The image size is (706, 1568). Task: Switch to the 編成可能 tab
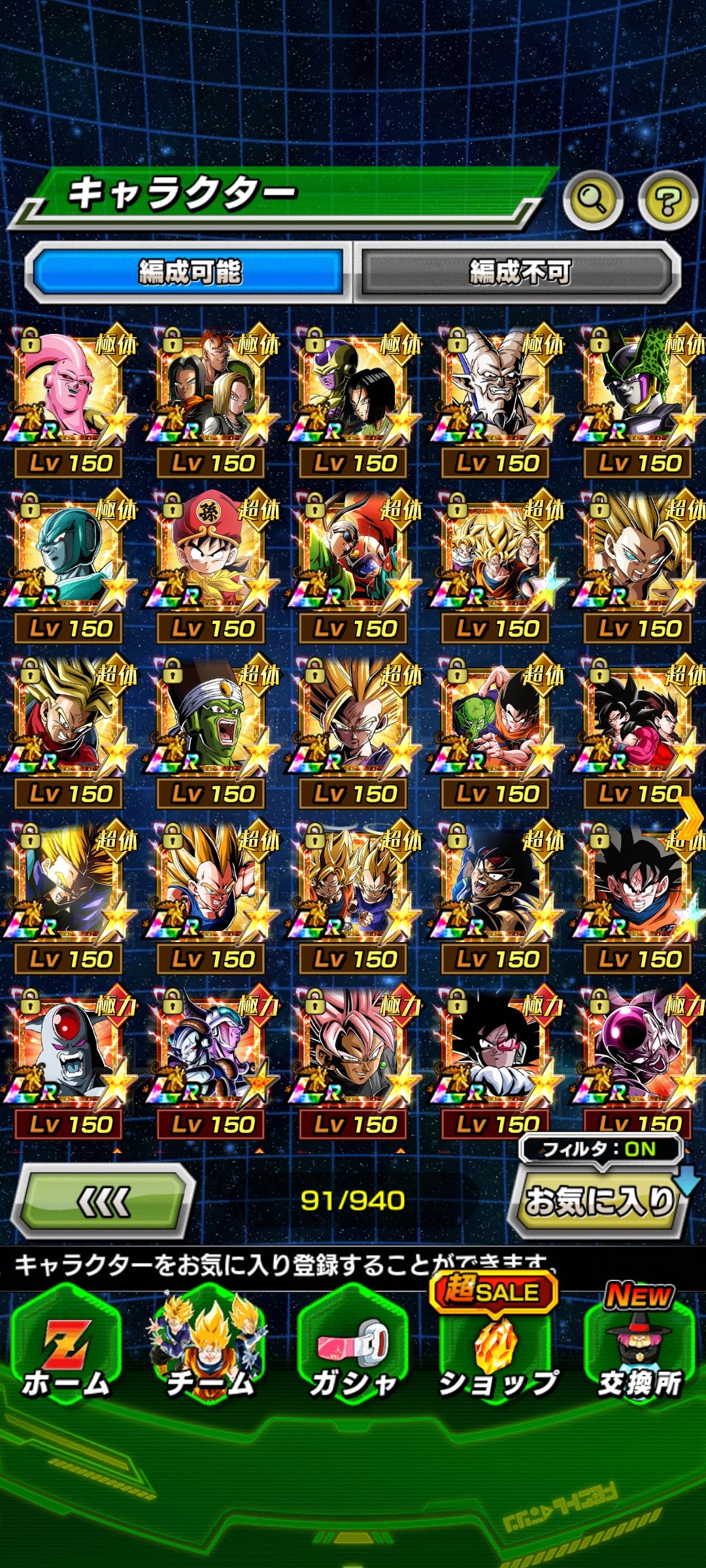point(190,272)
